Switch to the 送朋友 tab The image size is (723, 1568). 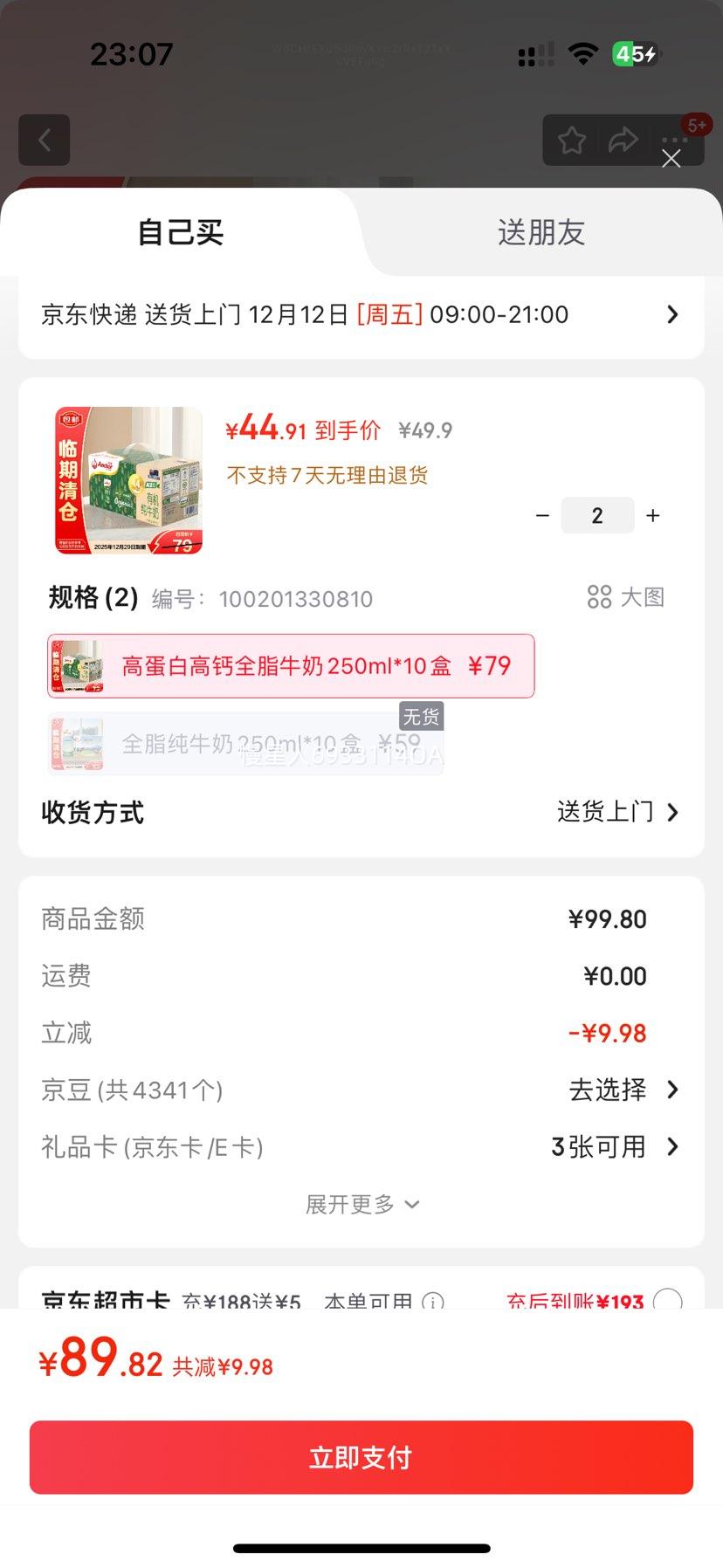coord(540,232)
